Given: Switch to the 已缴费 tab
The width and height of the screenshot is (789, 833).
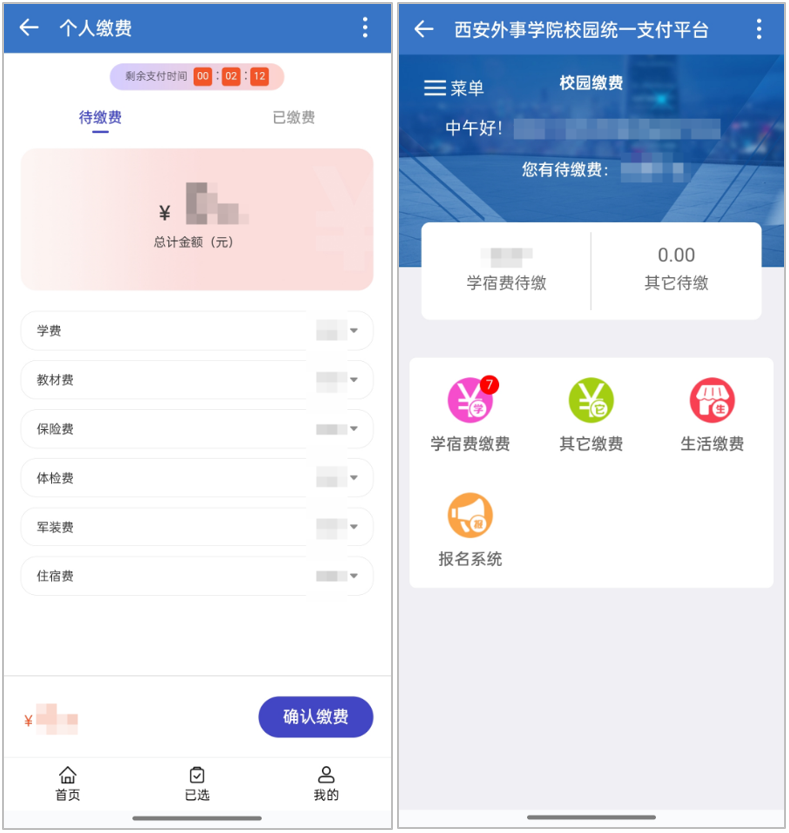Looking at the screenshot, I should coord(293,118).
